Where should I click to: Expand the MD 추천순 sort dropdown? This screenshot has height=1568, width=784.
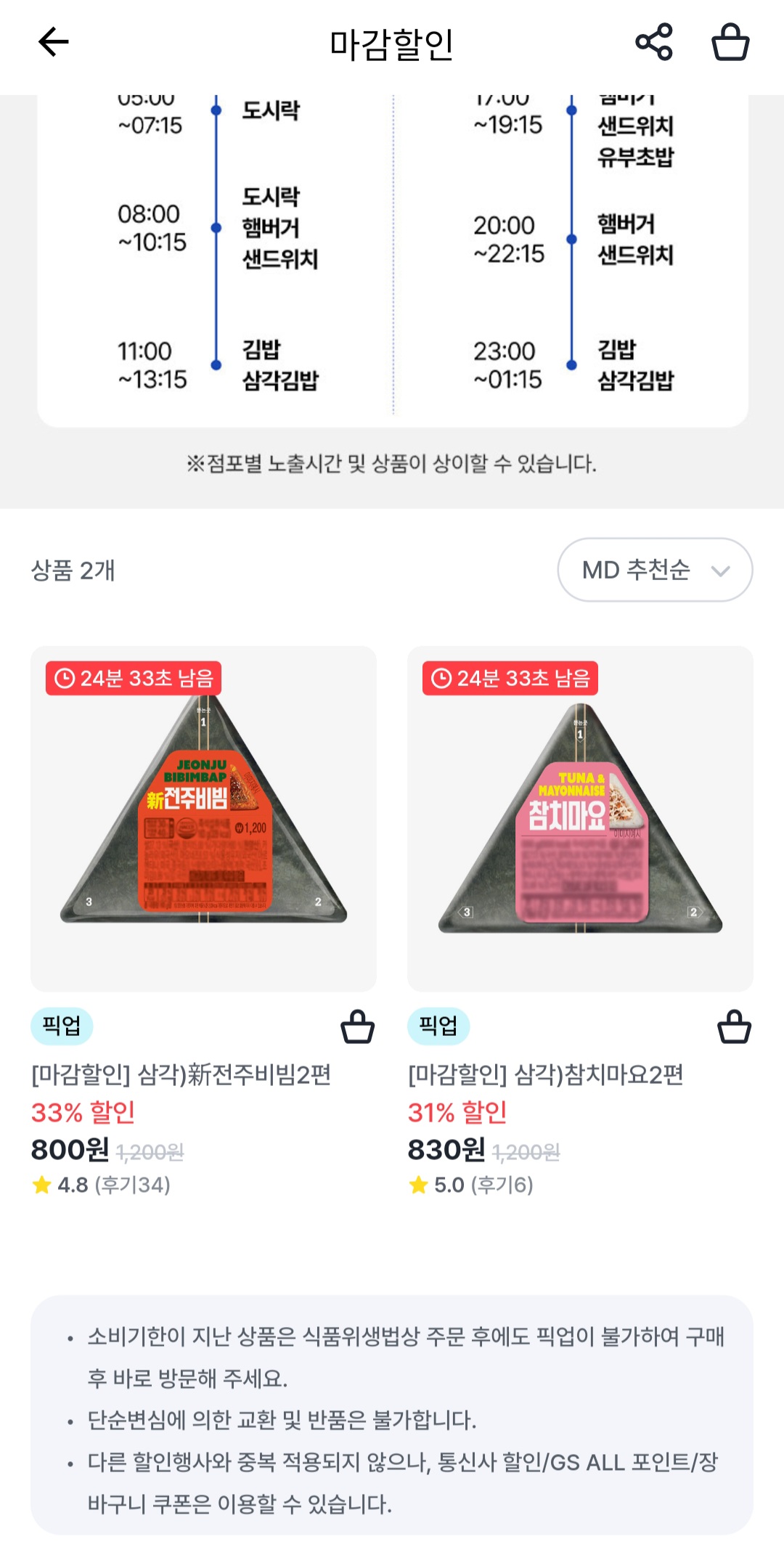[x=655, y=570]
